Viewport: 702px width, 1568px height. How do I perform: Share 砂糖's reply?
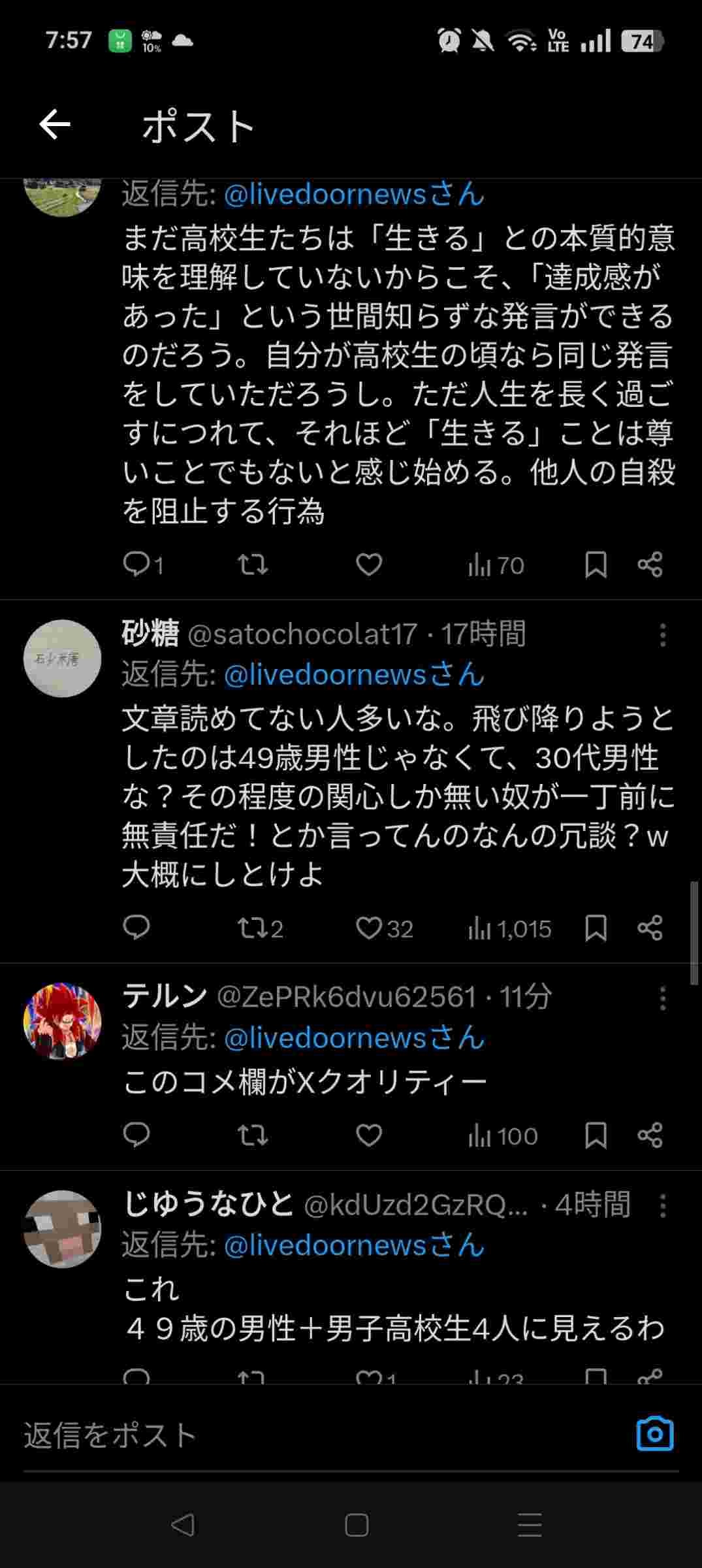[x=650, y=928]
